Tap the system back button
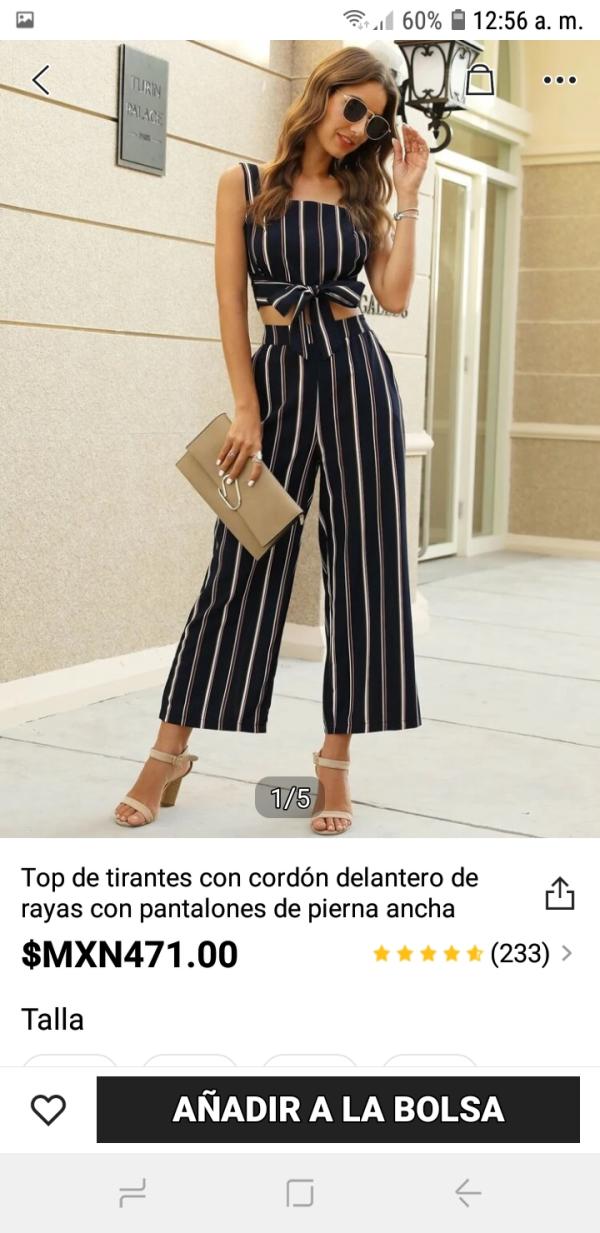Image resolution: width=600 pixels, height=1233 pixels. coord(467,1192)
